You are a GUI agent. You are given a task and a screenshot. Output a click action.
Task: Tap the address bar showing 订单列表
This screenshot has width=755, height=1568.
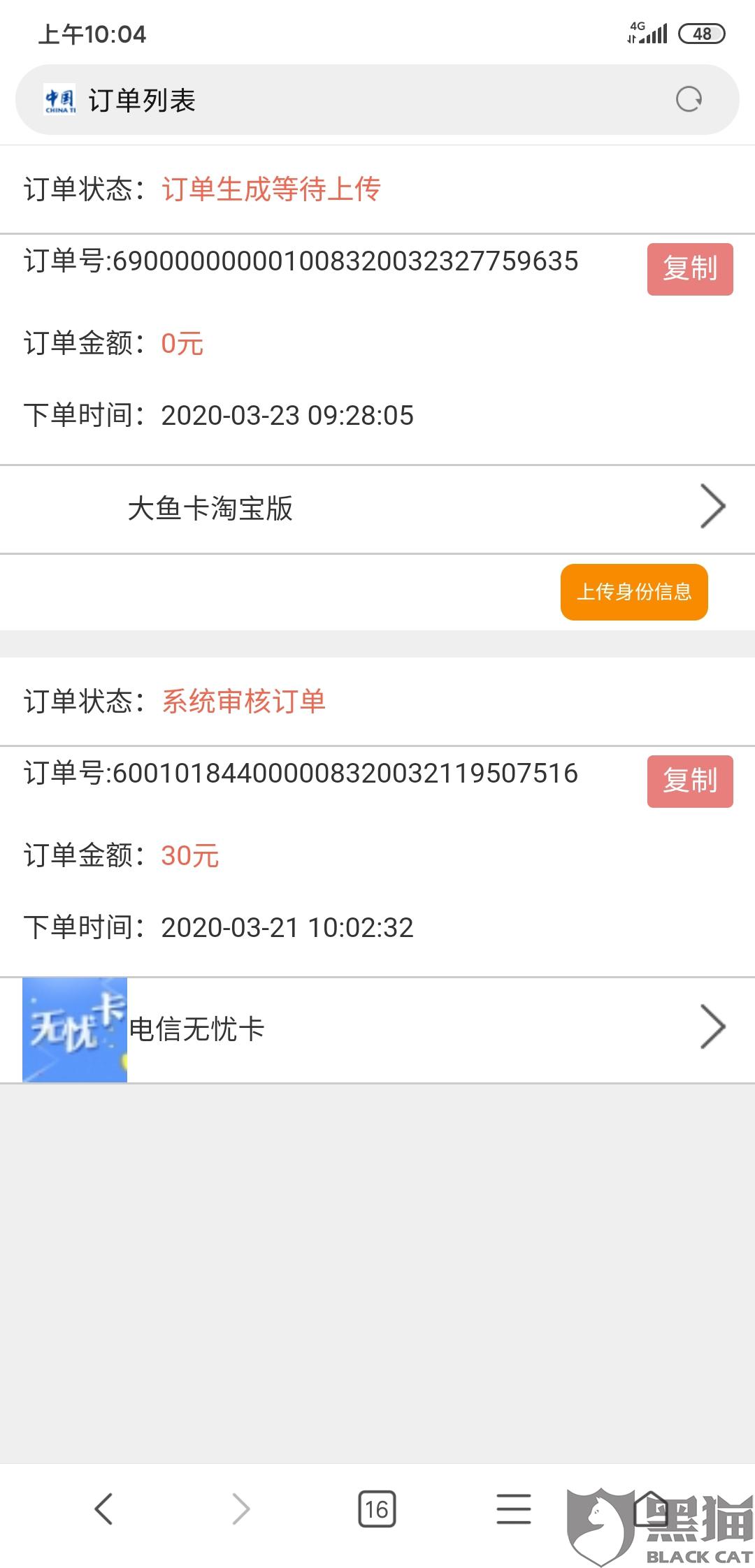(x=350, y=100)
